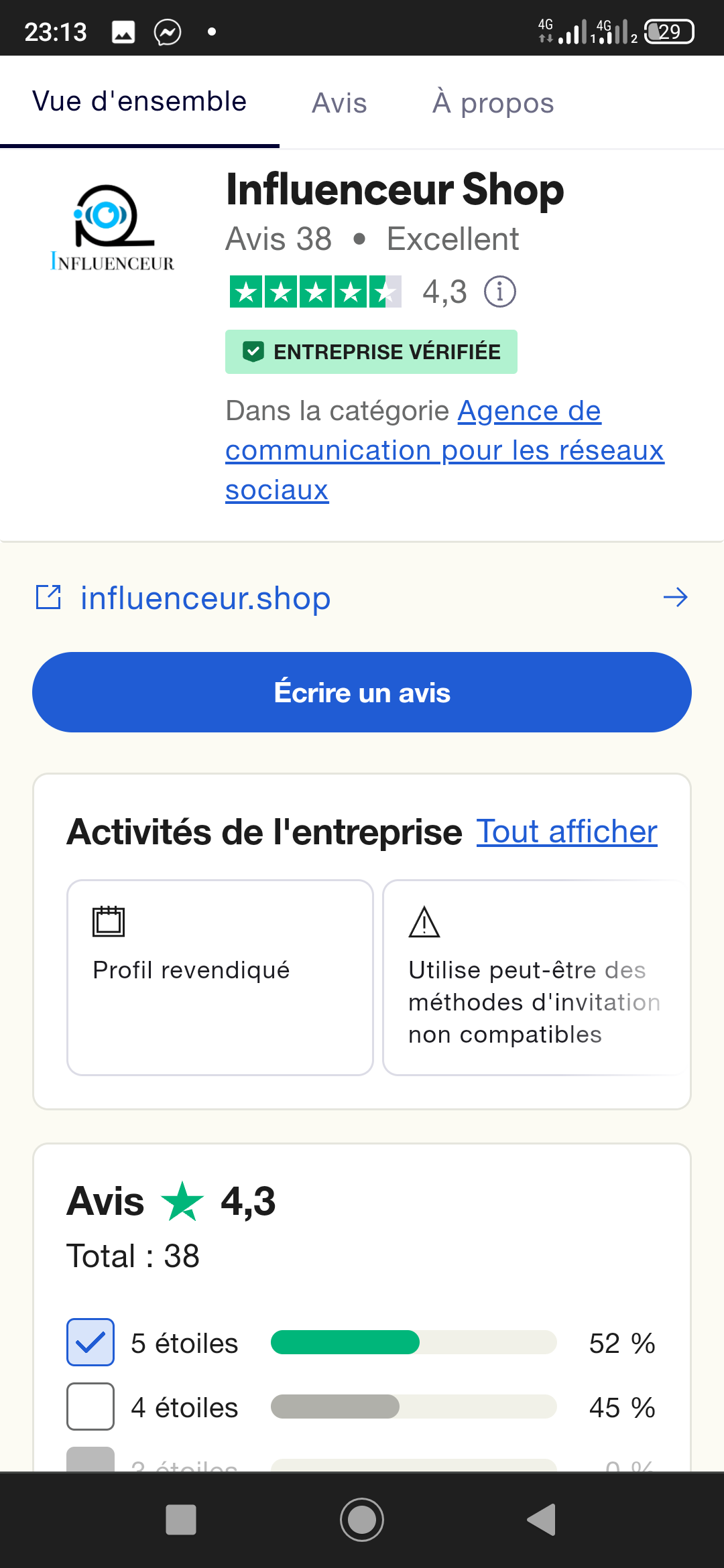724x1568 pixels.
Task: Return to the home screen
Action: 362,1519
